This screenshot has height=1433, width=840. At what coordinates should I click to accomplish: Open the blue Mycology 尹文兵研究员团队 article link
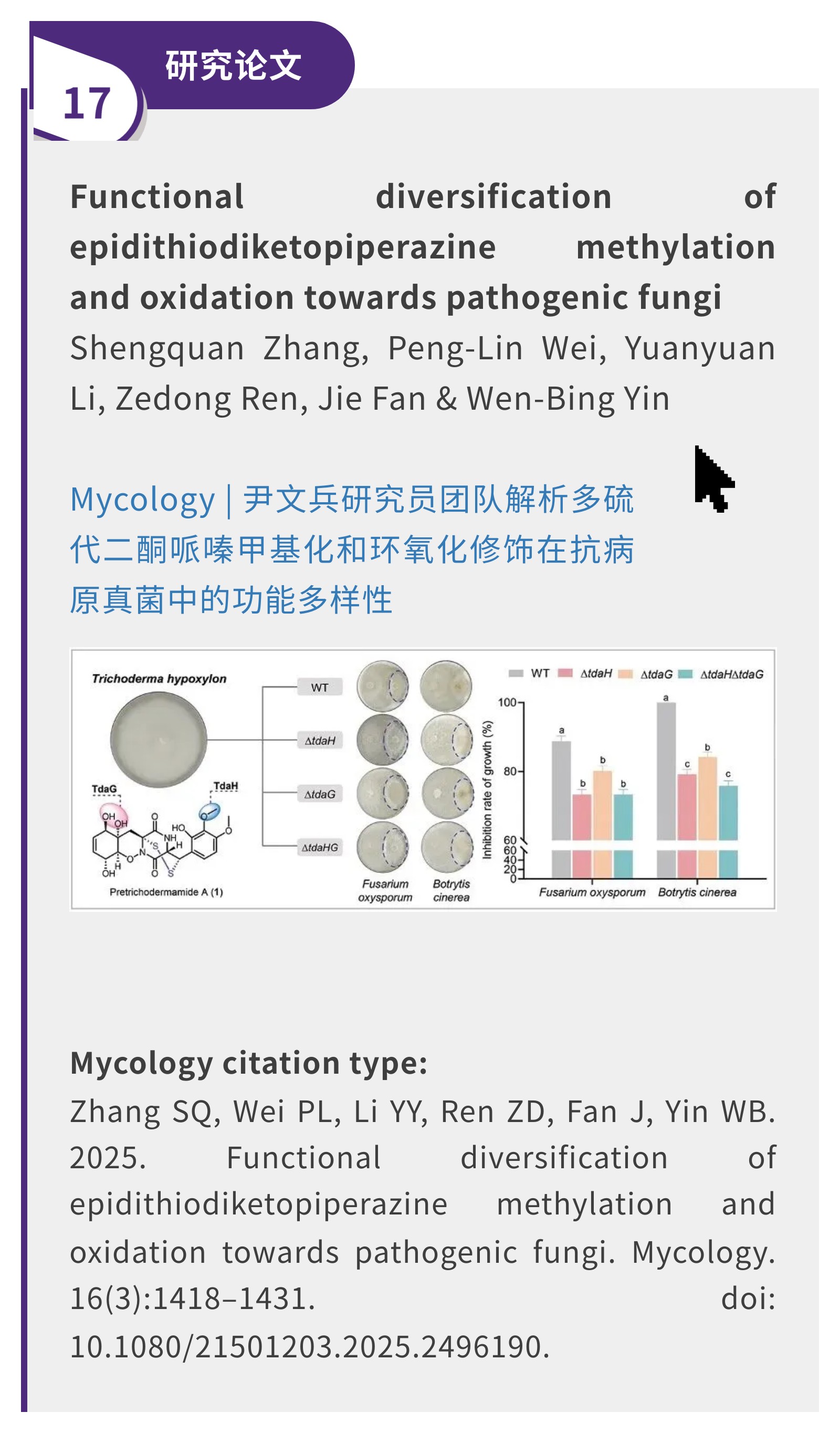point(351,549)
